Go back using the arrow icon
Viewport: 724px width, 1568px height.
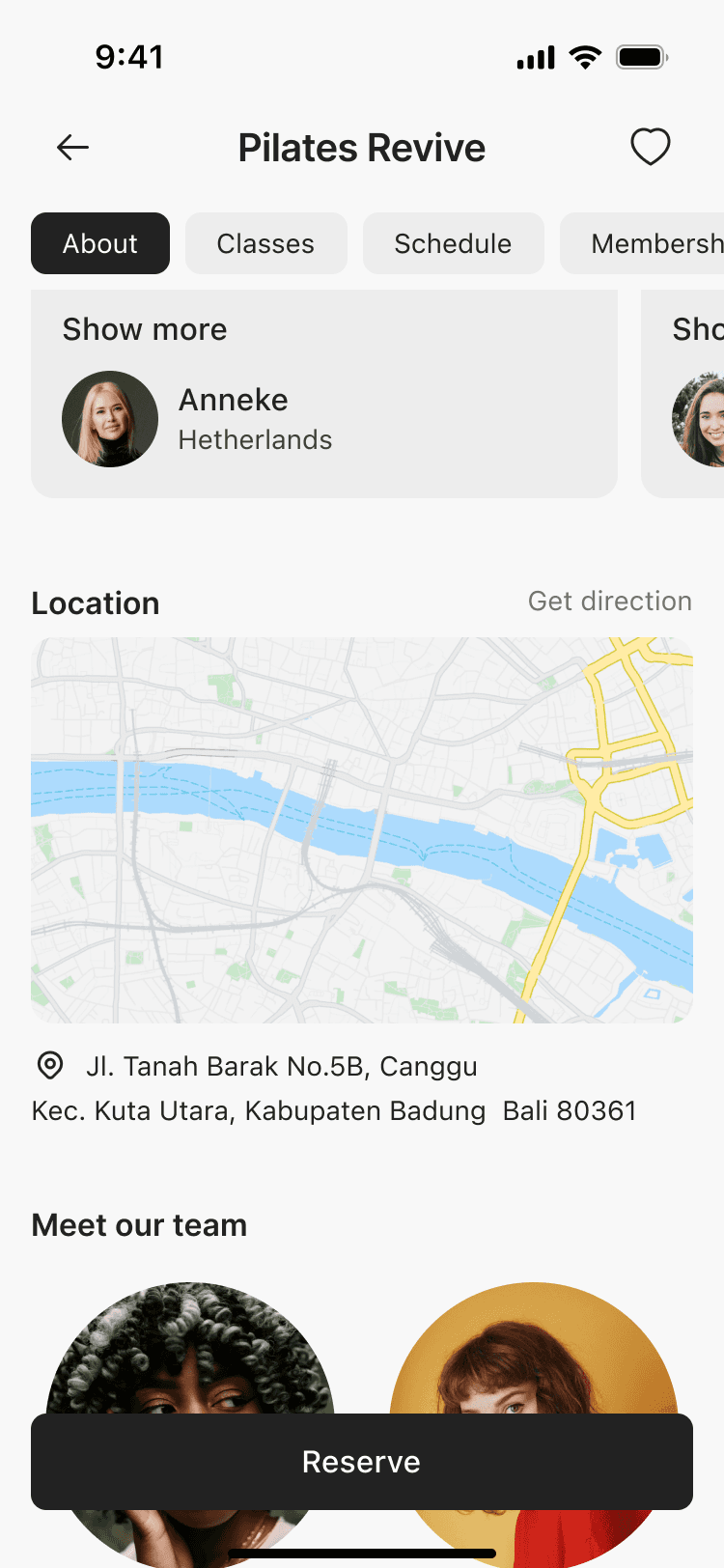coord(72,148)
